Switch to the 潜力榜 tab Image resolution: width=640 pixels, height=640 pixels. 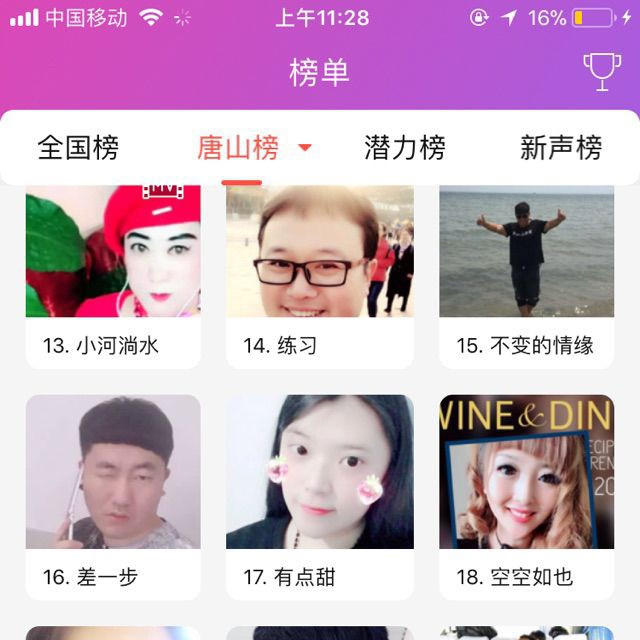click(x=405, y=148)
